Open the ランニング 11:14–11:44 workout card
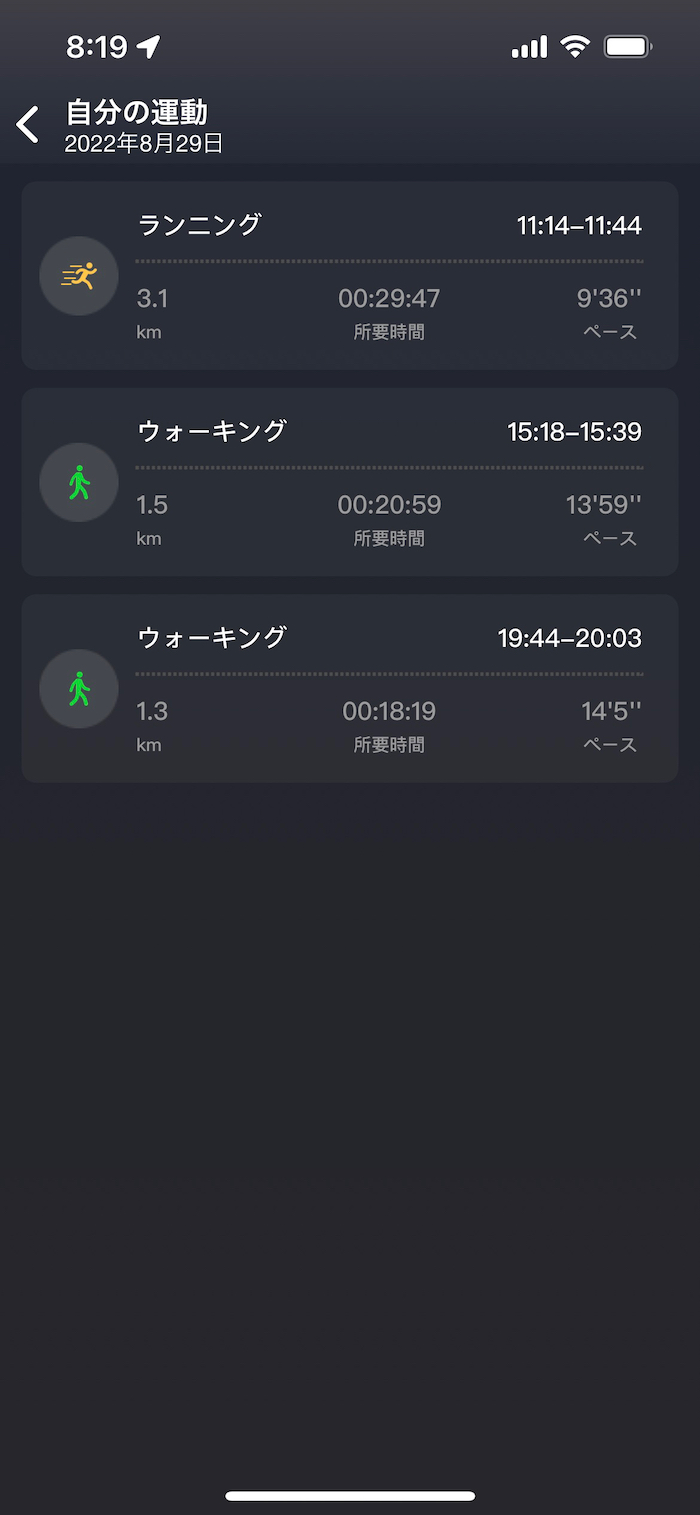 tap(350, 275)
